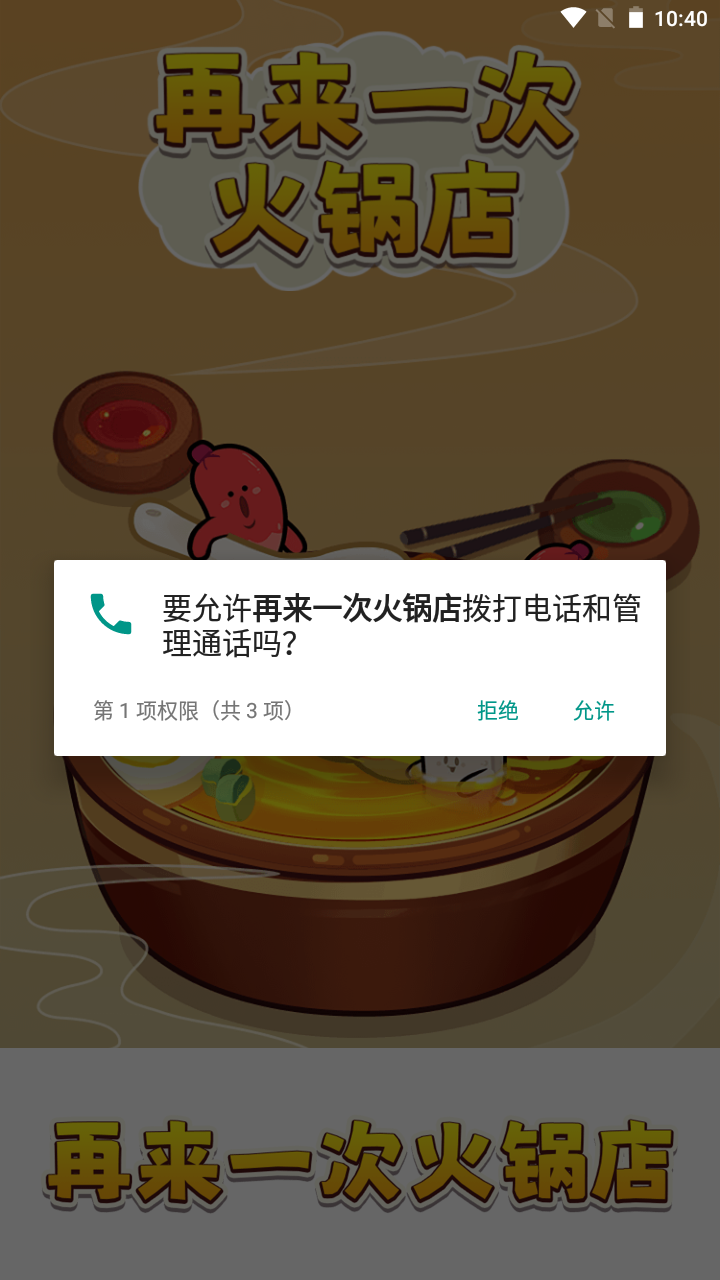Tap 允许 to grant phone permission

click(593, 711)
